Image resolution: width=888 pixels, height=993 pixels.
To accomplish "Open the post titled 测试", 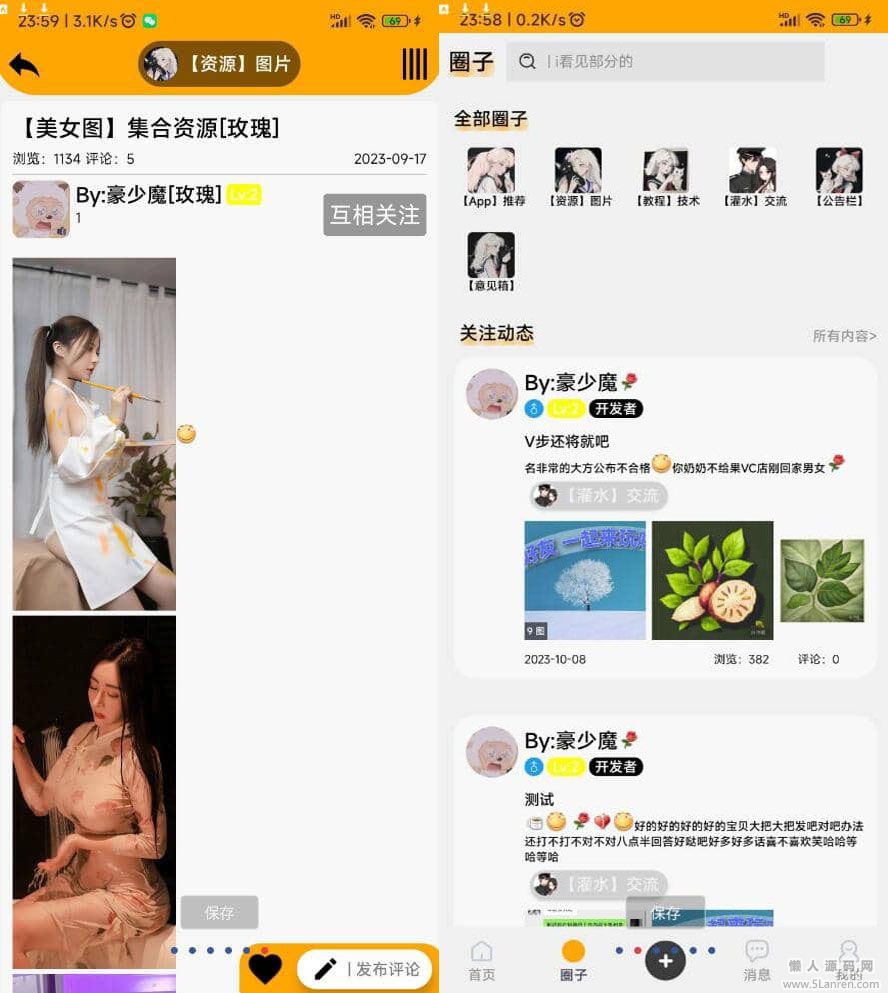I will pyautogui.click(x=539, y=799).
